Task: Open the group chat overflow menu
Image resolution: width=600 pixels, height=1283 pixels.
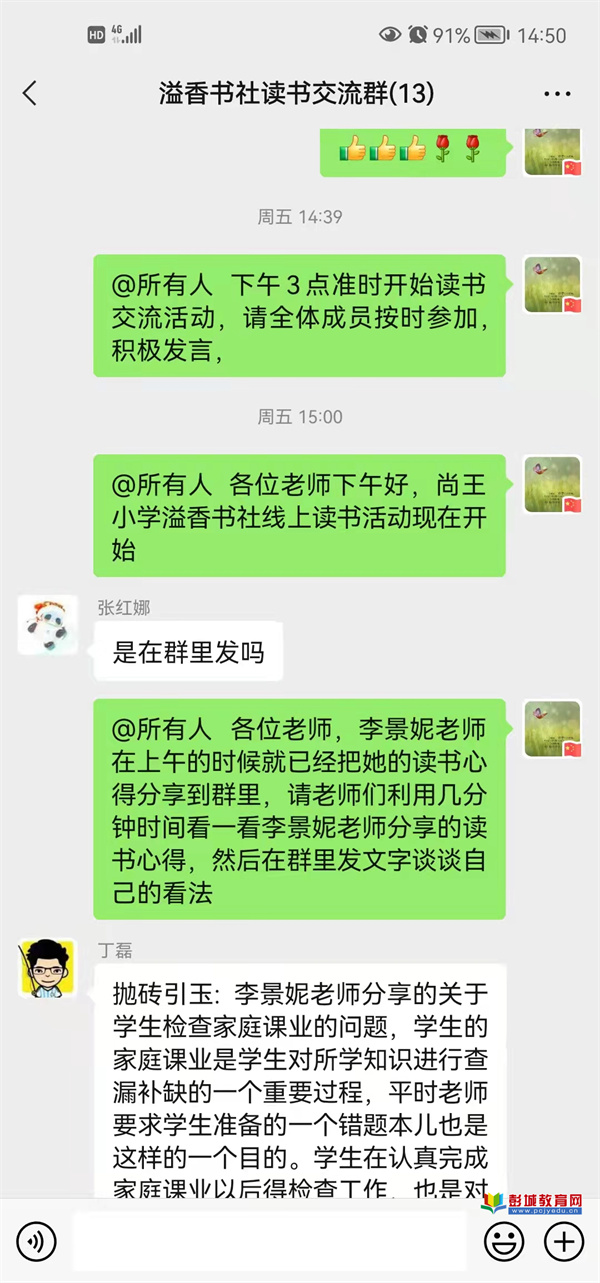Action: point(557,94)
